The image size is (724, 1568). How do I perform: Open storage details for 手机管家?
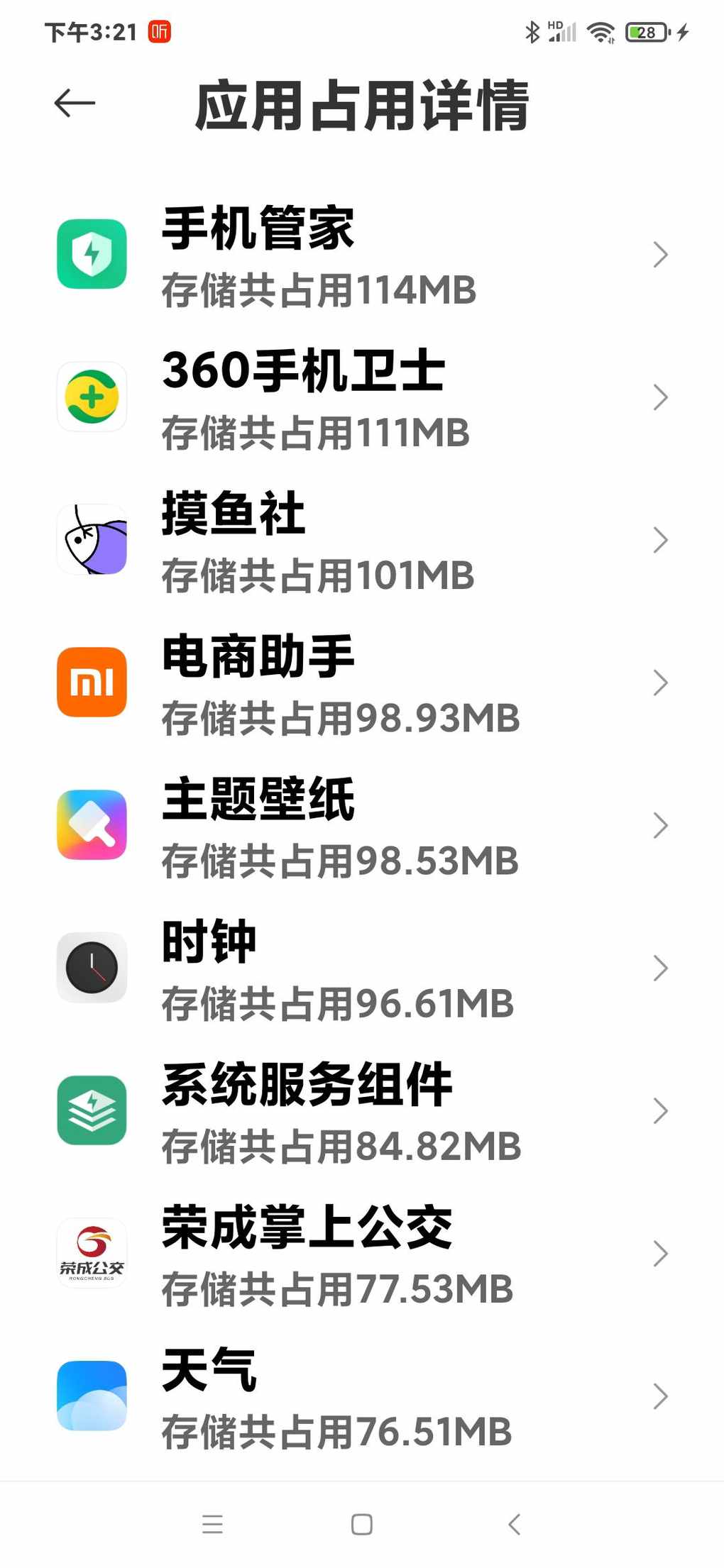[x=362, y=255]
